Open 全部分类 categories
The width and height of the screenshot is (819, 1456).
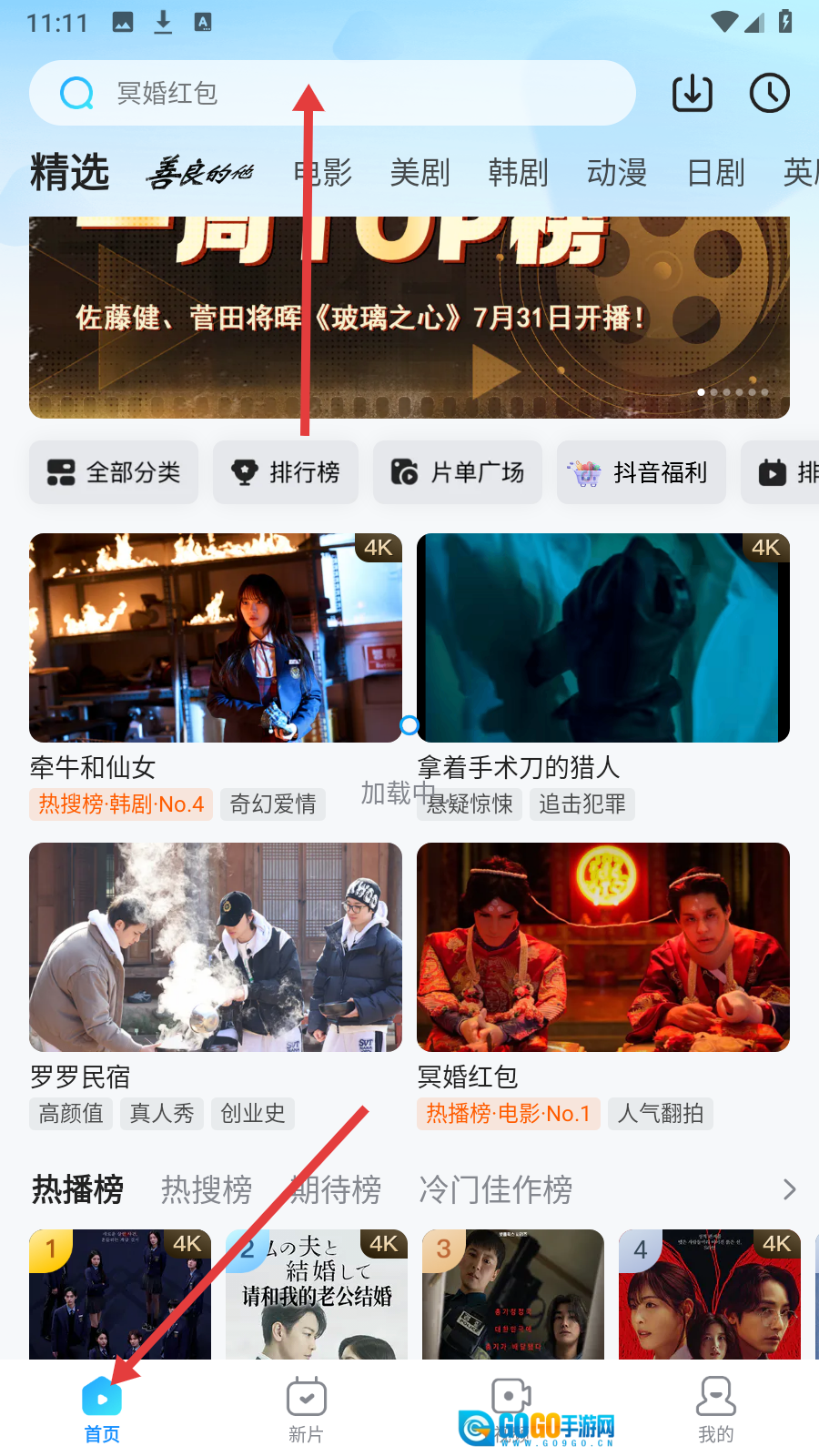(x=114, y=472)
